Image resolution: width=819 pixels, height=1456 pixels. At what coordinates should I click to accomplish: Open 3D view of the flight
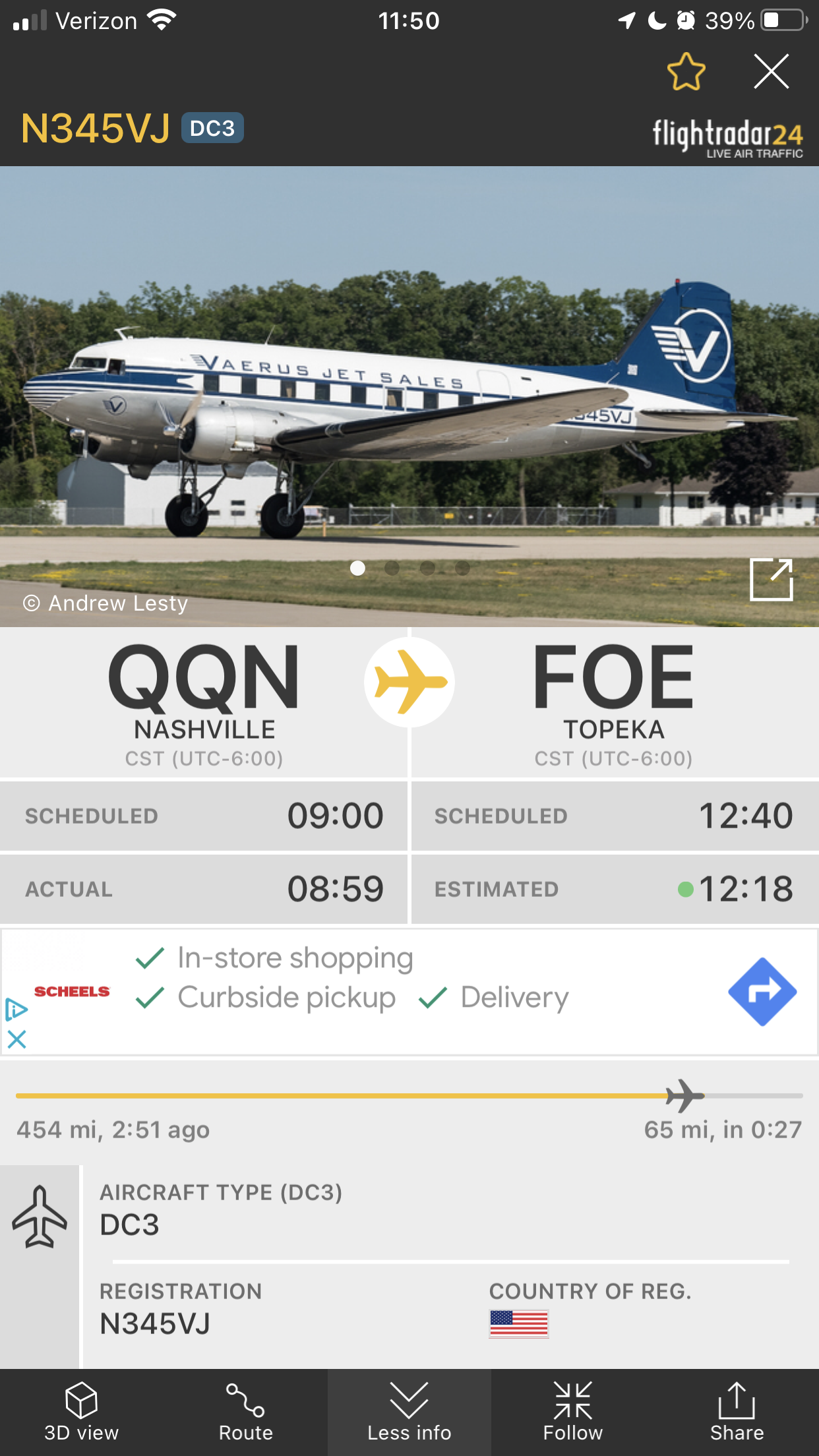81,1412
